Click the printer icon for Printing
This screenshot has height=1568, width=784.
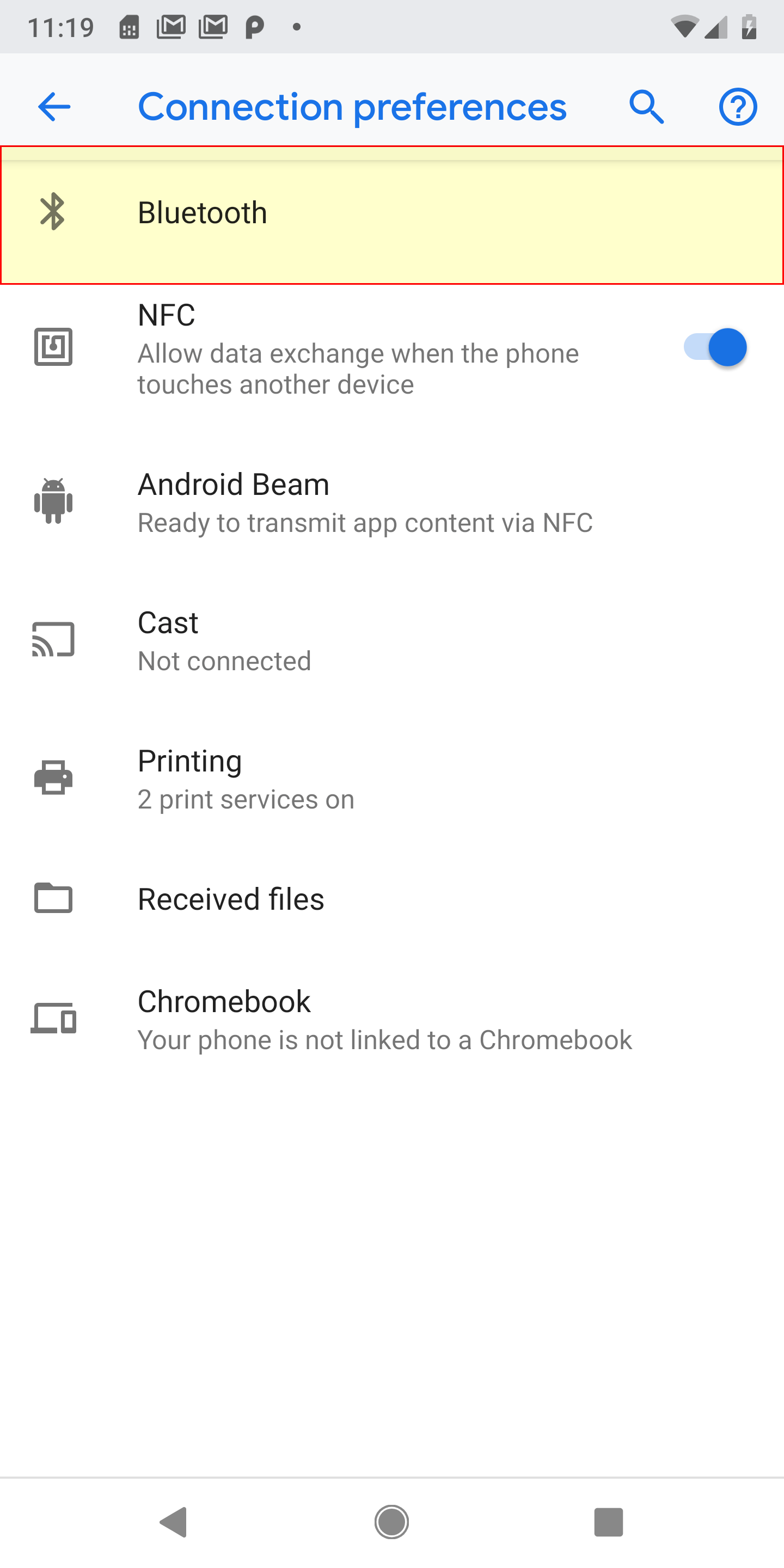click(x=53, y=779)
